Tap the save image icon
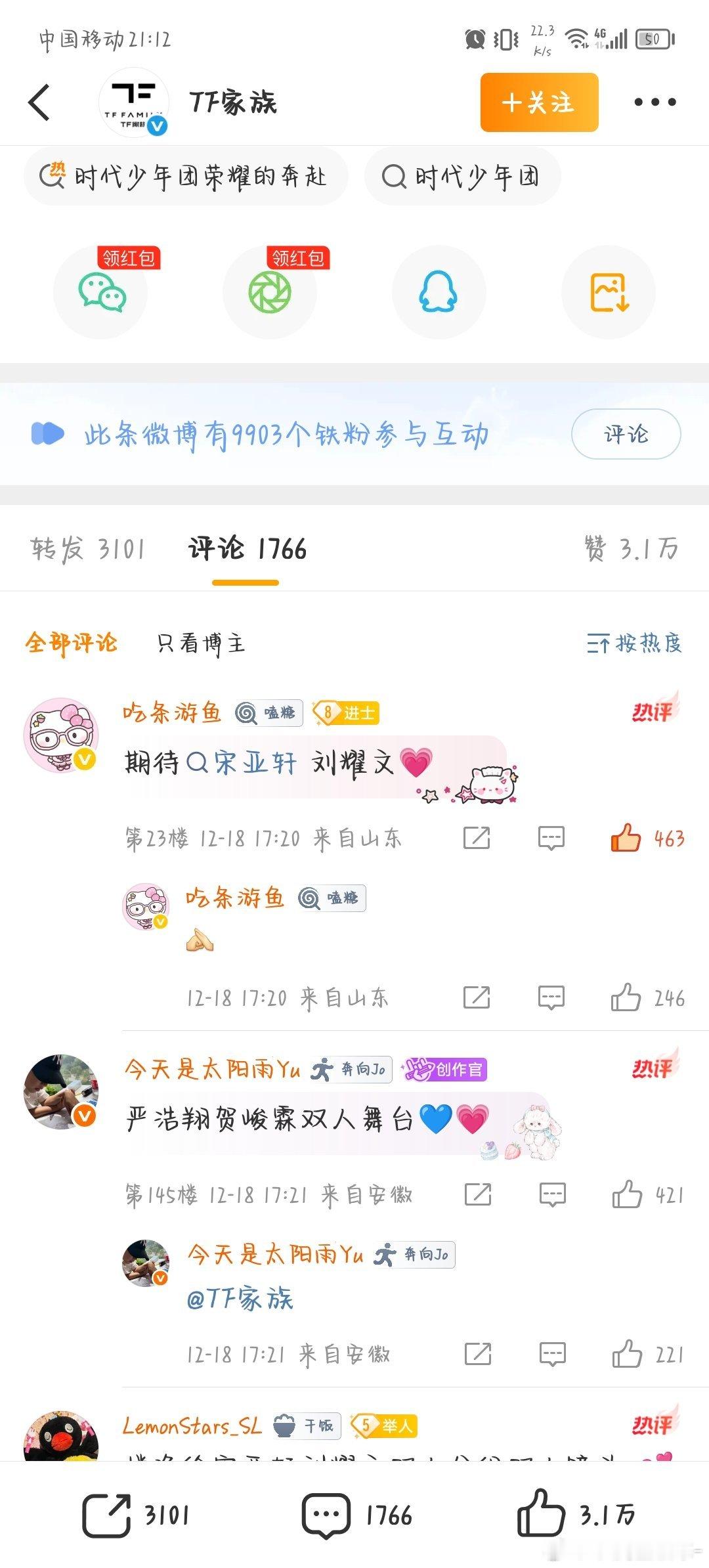 pyautogui.click(x=608, y=294)
